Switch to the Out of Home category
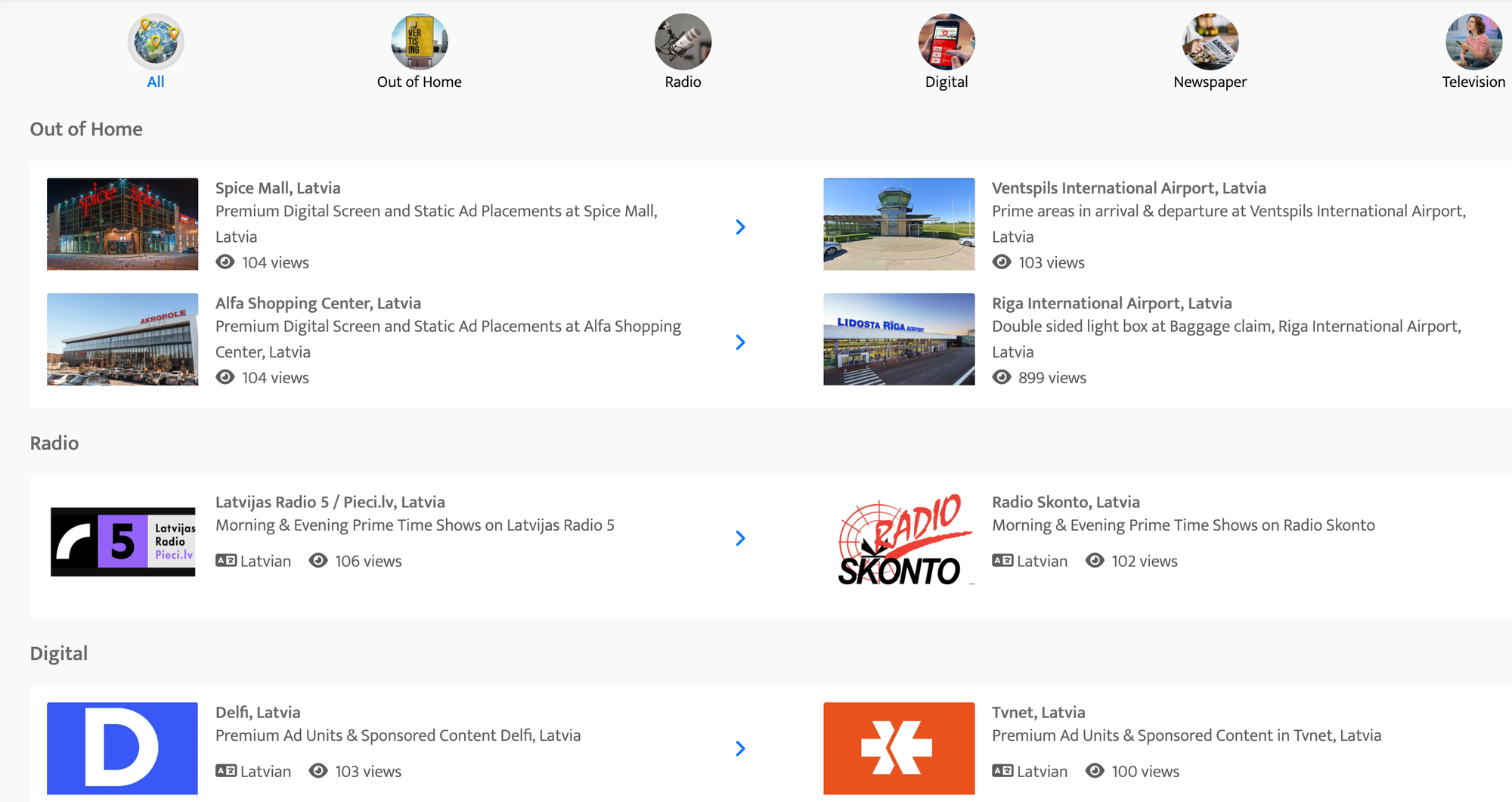 pos(419,51)
